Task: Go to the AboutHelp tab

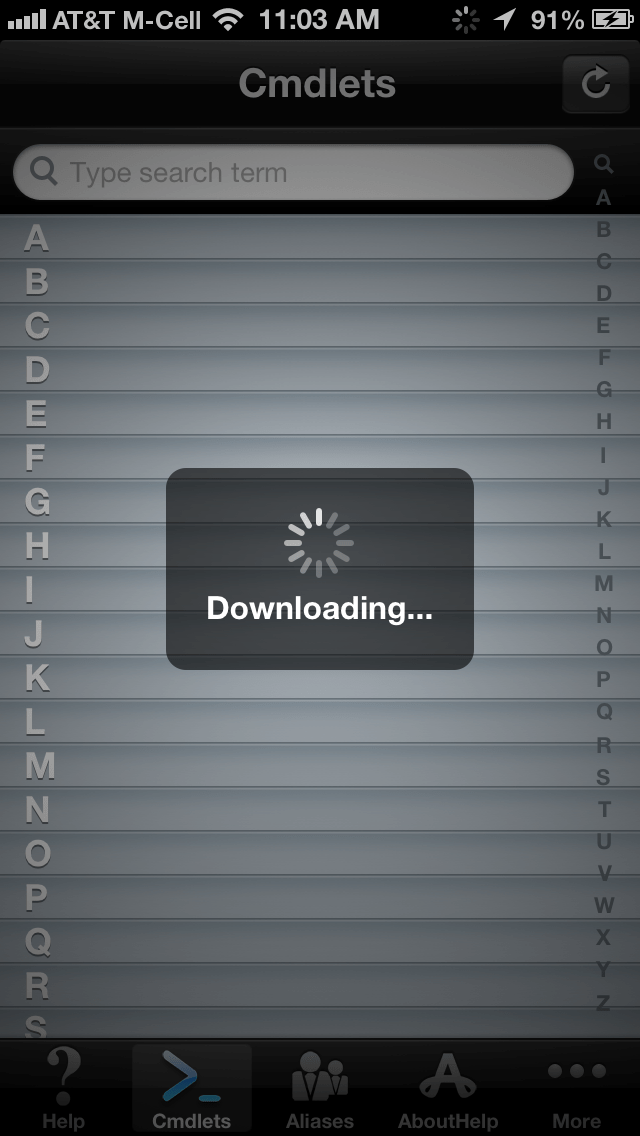Action: [447, 1089]
